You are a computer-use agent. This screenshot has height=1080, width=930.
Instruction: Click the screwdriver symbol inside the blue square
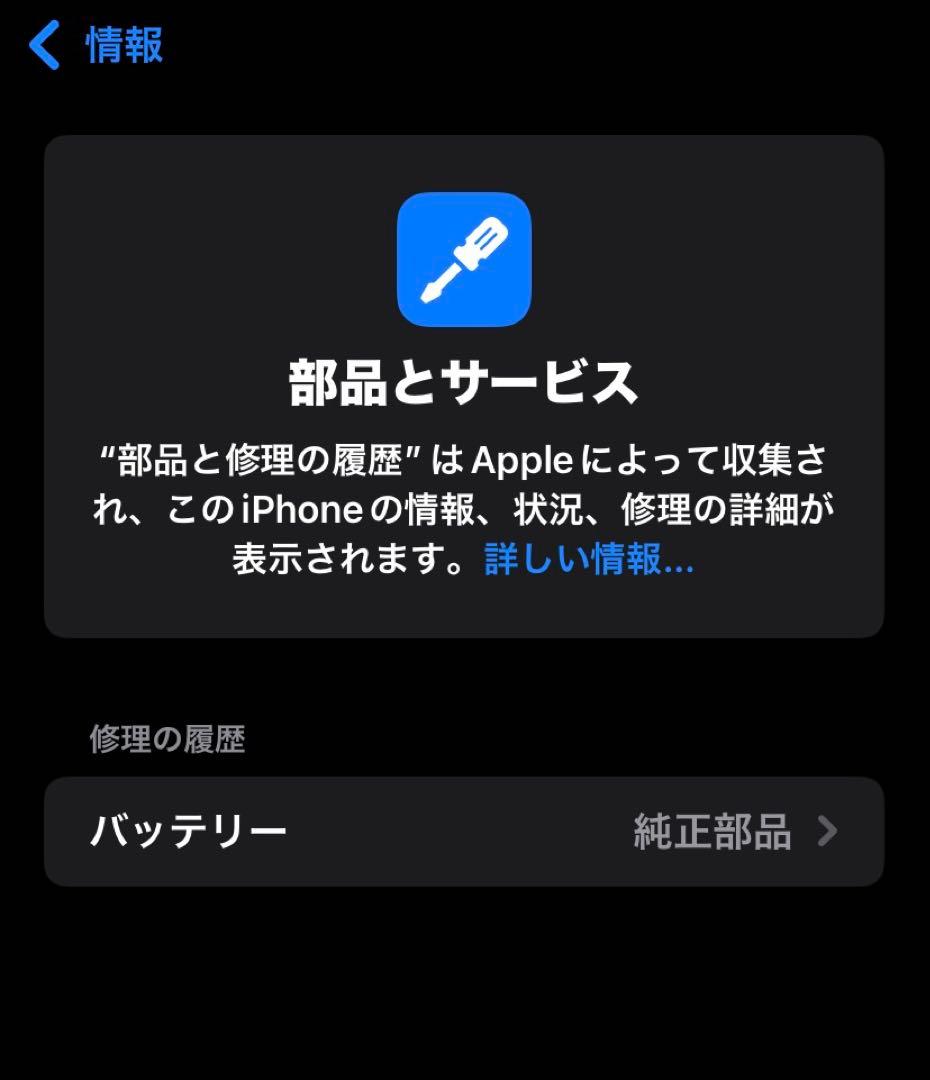pos(464,259)
